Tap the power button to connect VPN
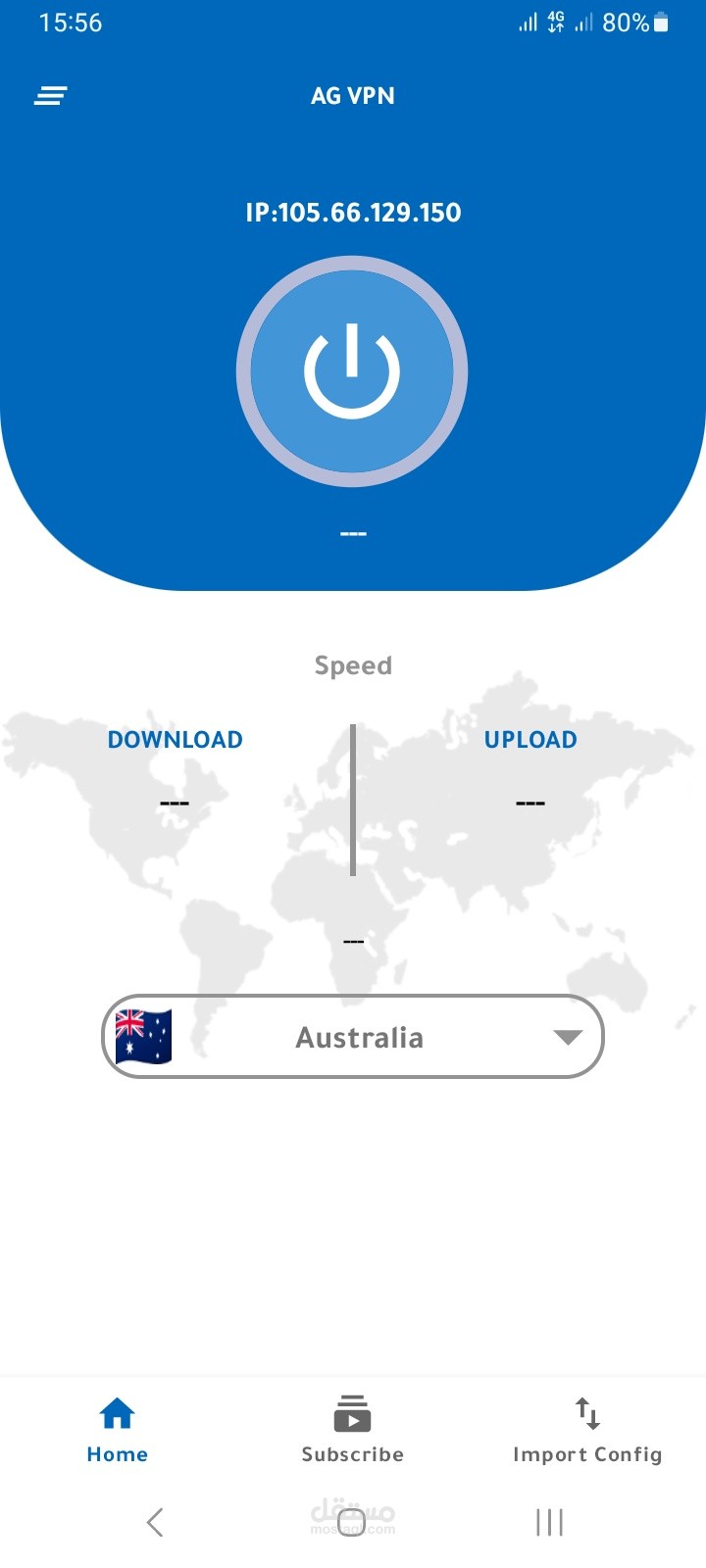Image resolution: width=706 pixels, height=1568 pixels. 352,371
